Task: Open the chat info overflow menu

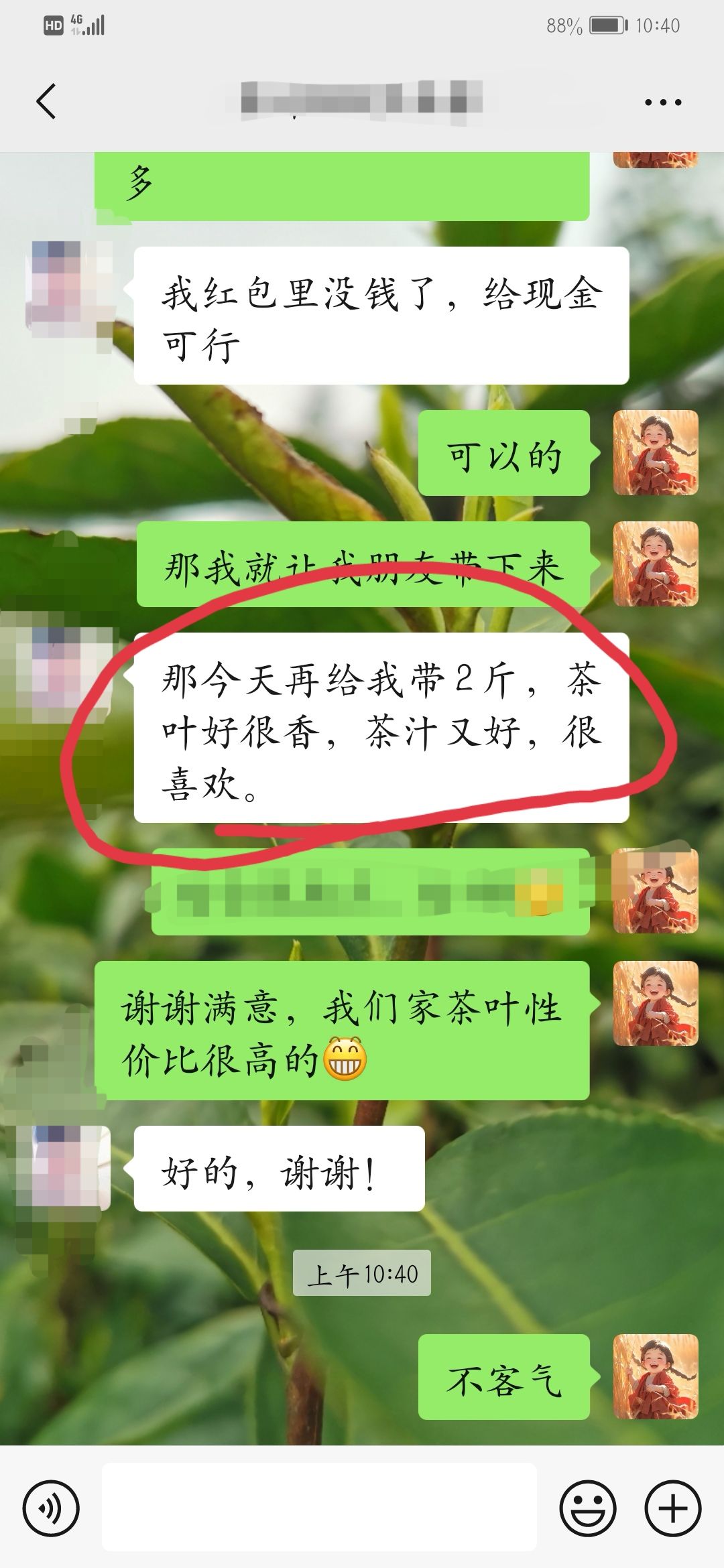Action: point(662,103)
